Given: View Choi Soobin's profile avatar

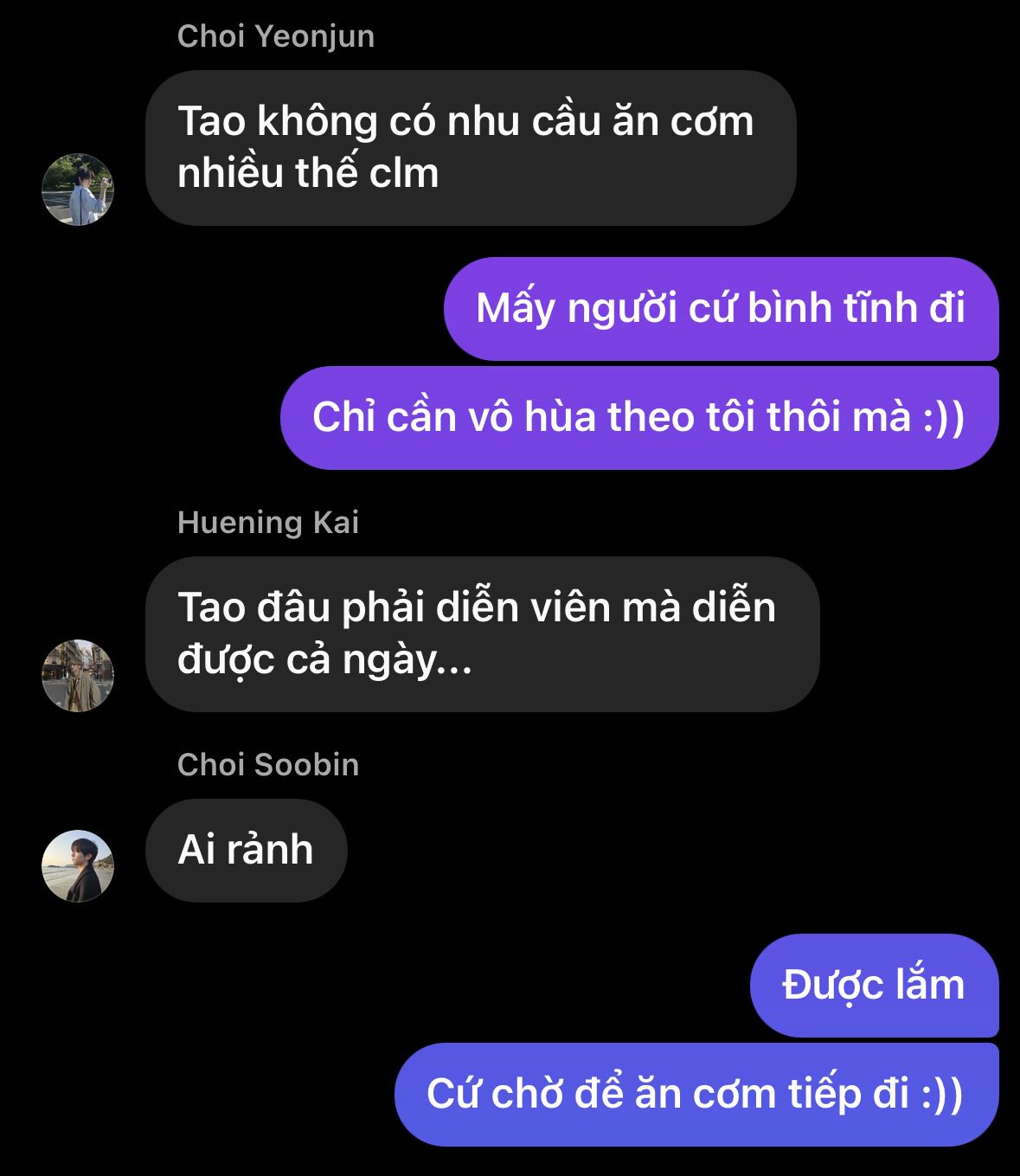Looking at the screenshot, I should 78,866.
